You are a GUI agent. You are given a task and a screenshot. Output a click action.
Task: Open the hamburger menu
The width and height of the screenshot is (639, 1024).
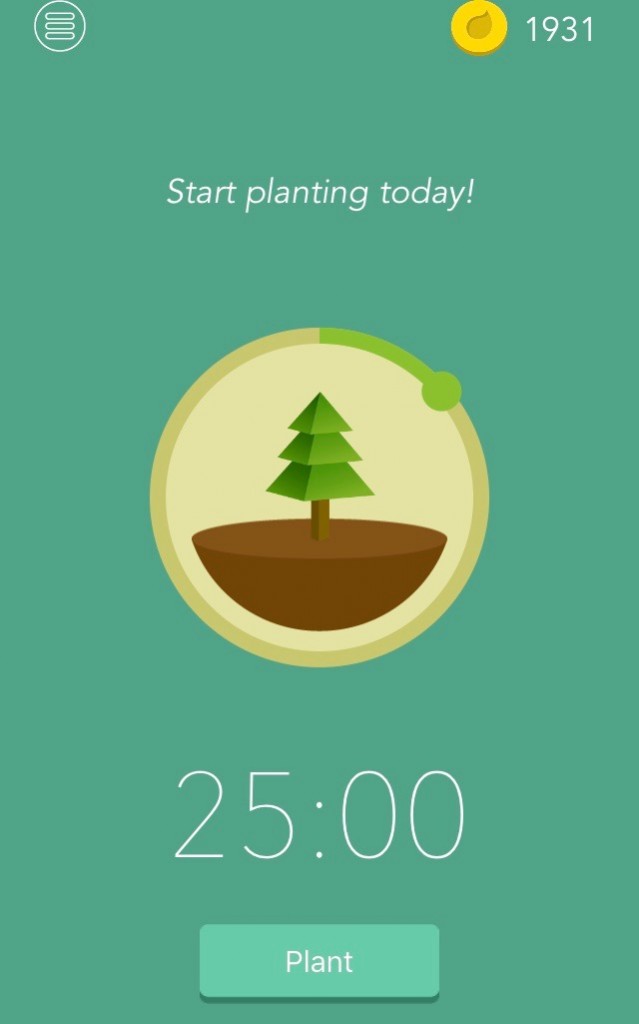pos(60,27)
